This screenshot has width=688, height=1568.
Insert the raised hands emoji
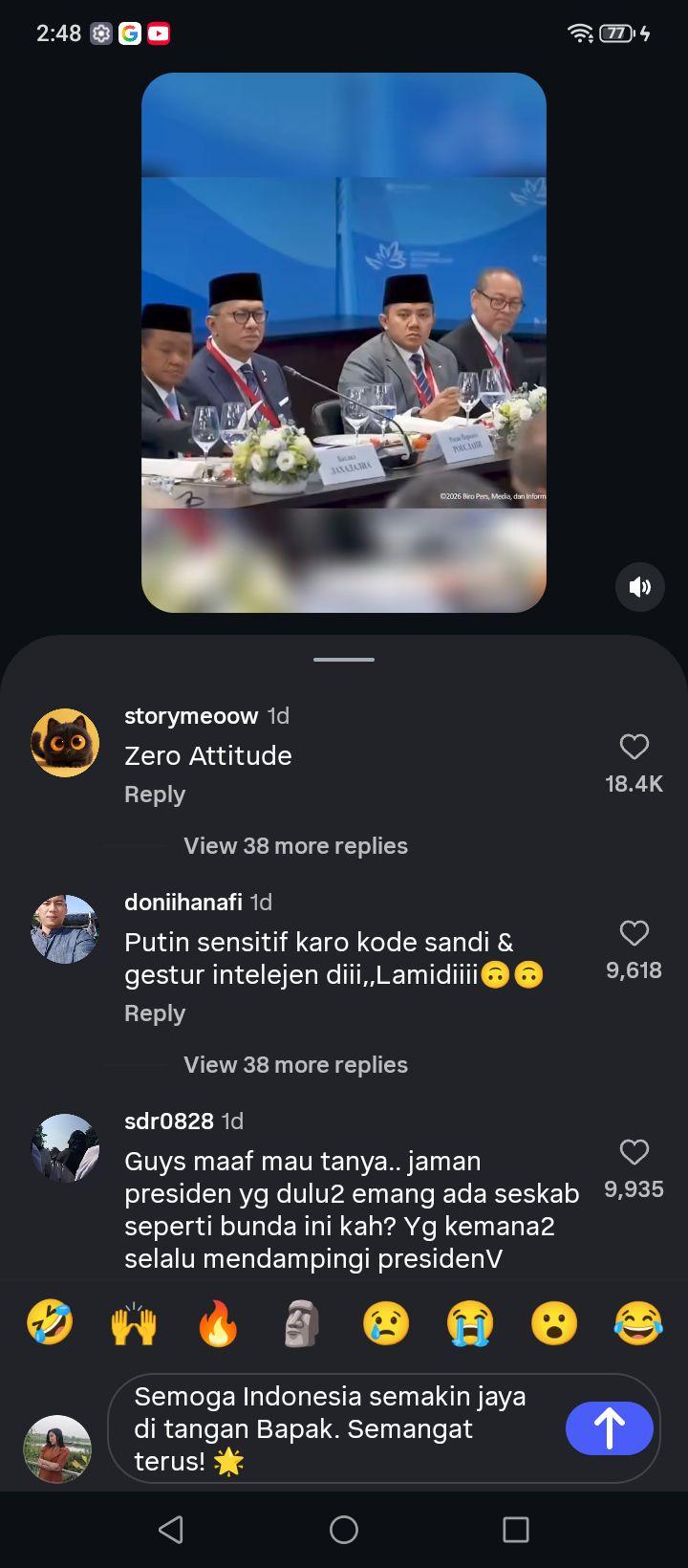coord(134,1324)
